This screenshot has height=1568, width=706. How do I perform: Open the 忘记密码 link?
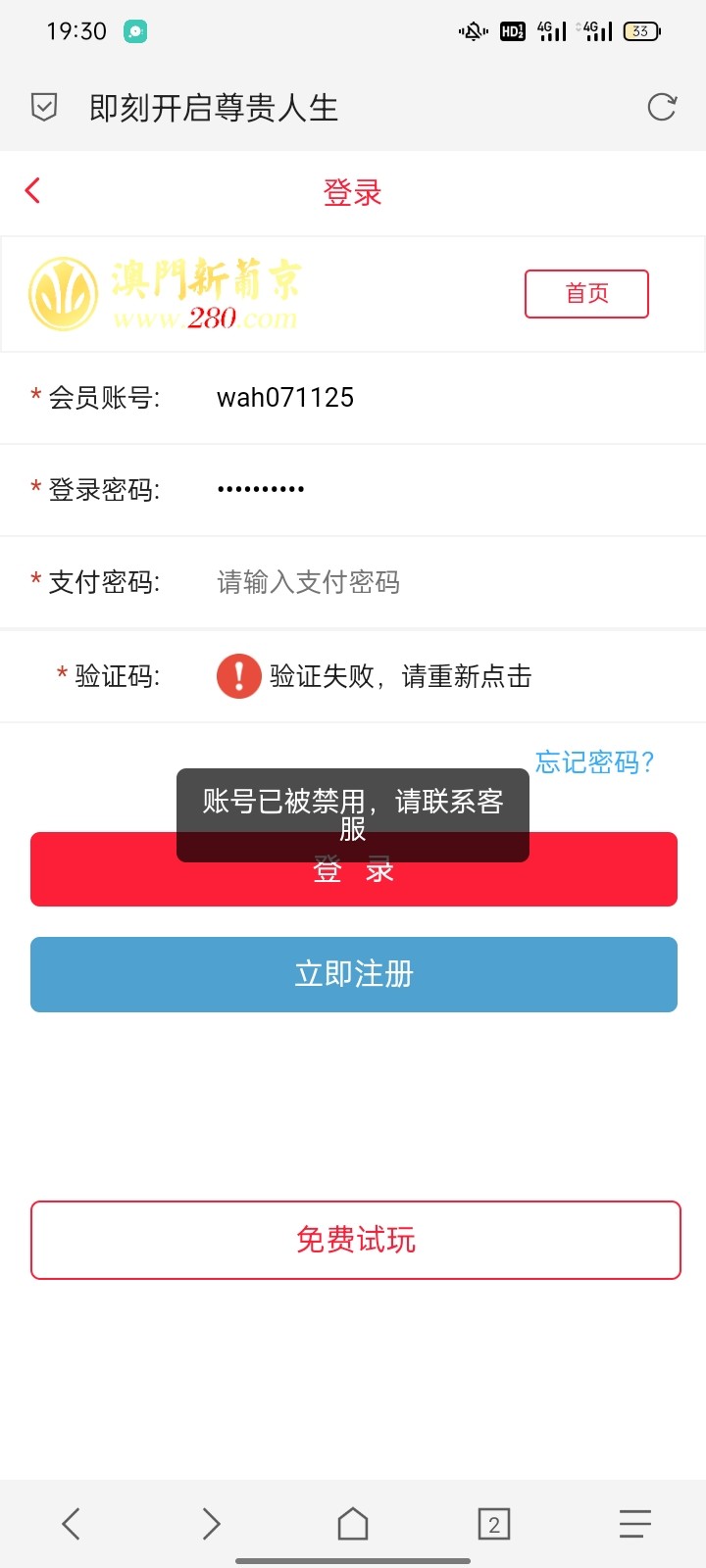click(594, 761)
